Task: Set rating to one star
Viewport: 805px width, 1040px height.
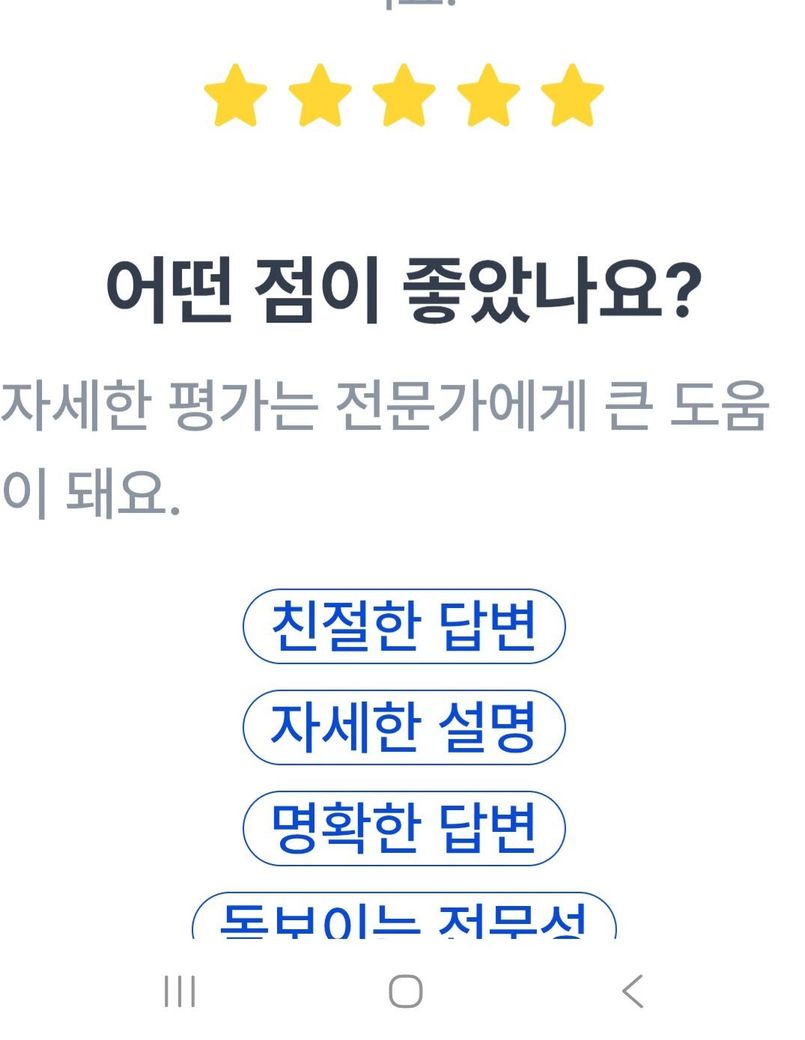Action: 236,96
